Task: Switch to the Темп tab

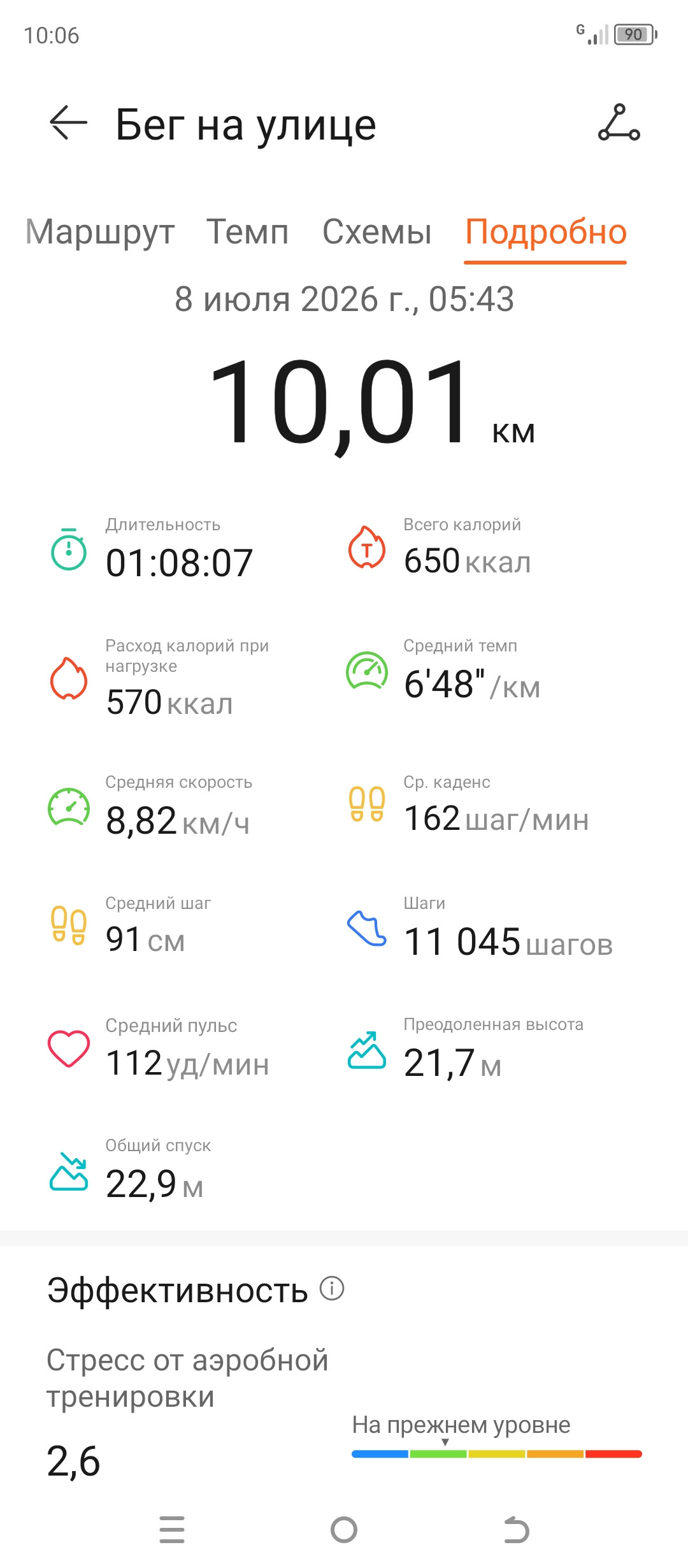Action: coord(248,231)
